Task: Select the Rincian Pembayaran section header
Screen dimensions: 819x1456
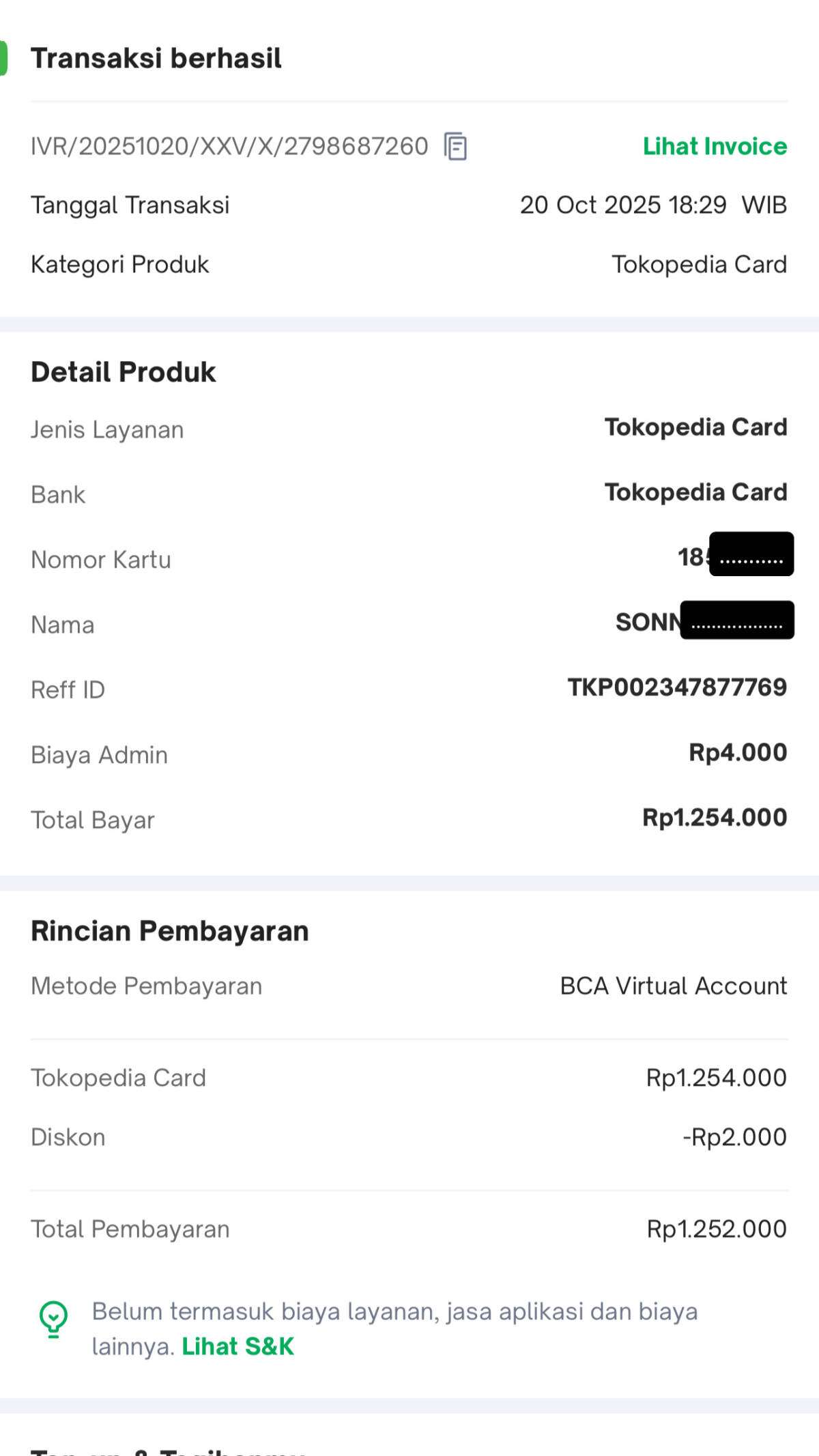Action: [x=169, y=930]
